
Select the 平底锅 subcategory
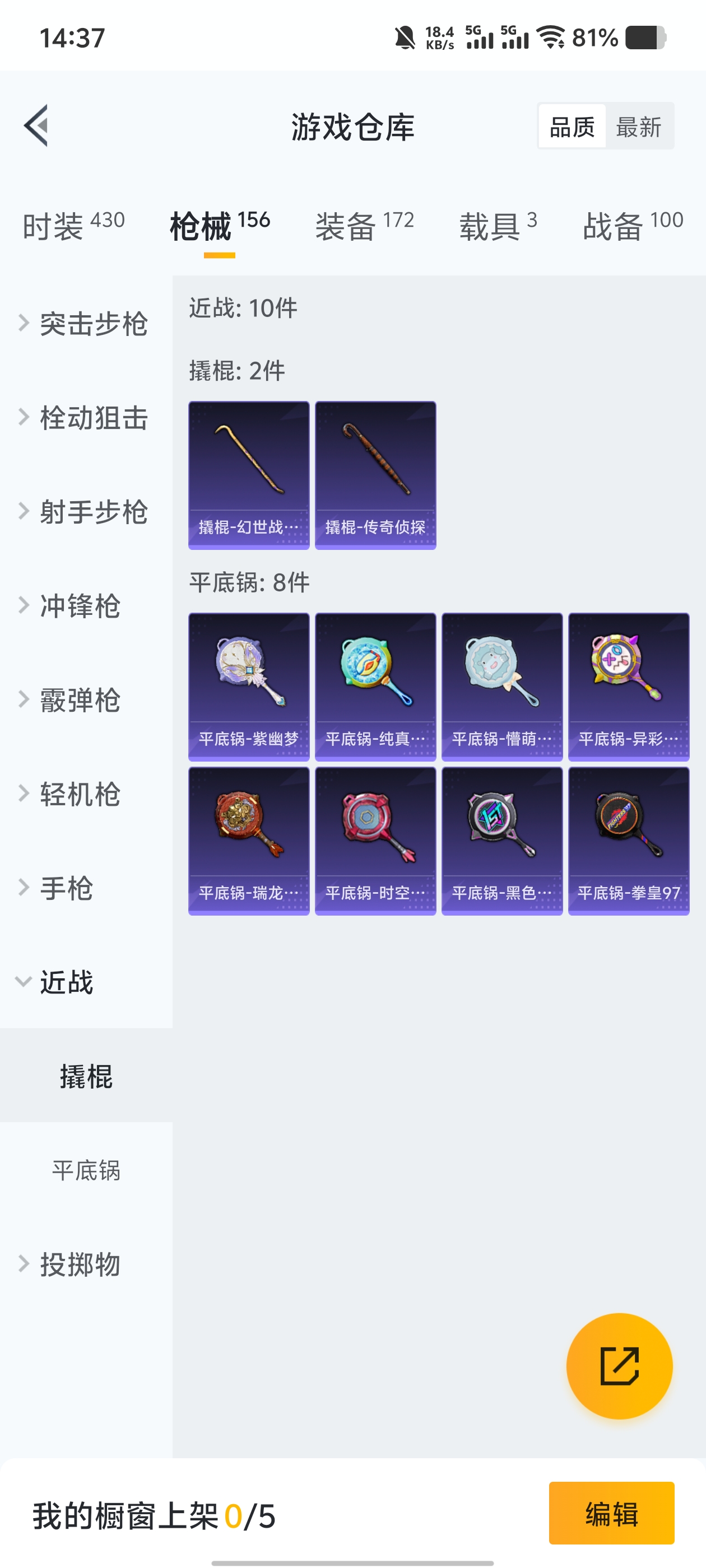[x=86, y=1170]
